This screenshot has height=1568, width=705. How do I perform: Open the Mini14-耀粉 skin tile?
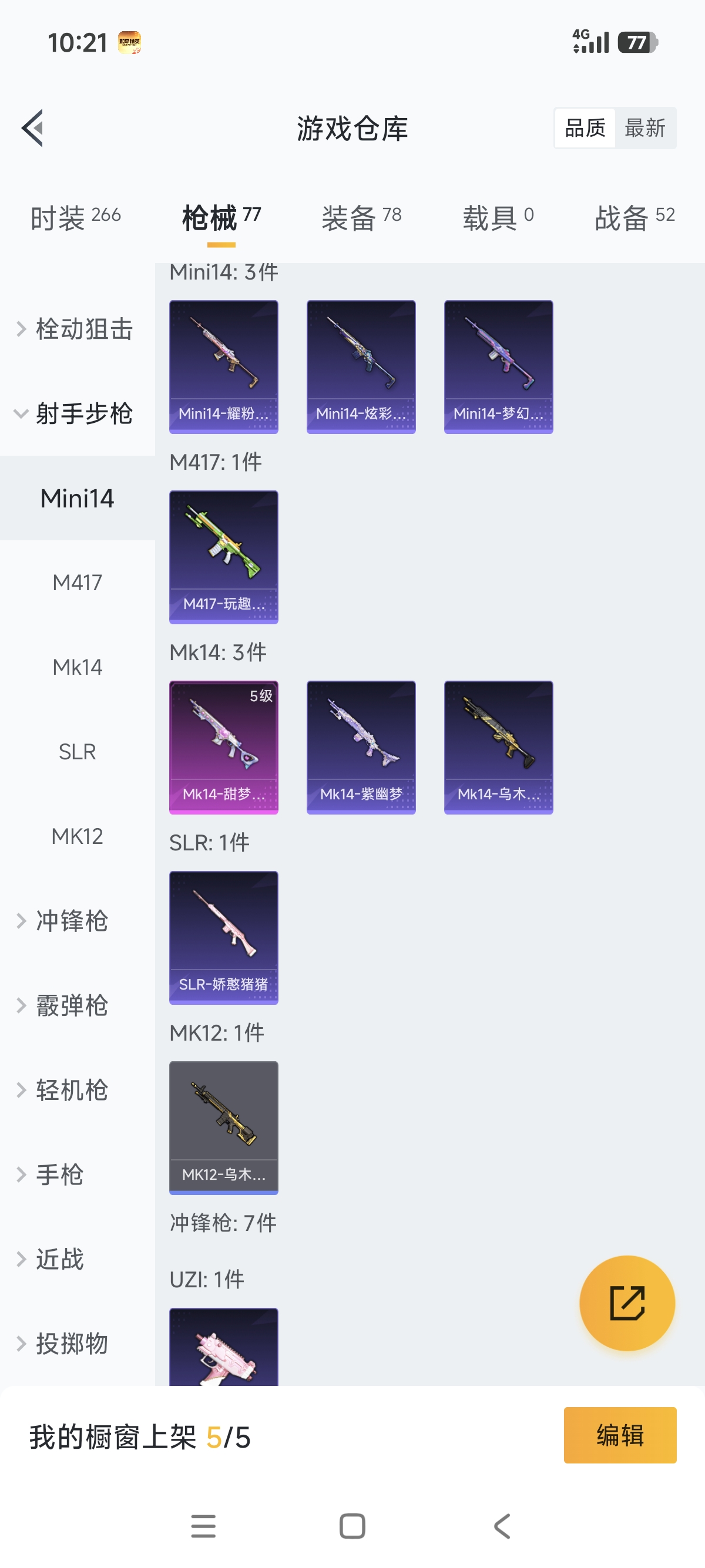(x=223, y=366)
